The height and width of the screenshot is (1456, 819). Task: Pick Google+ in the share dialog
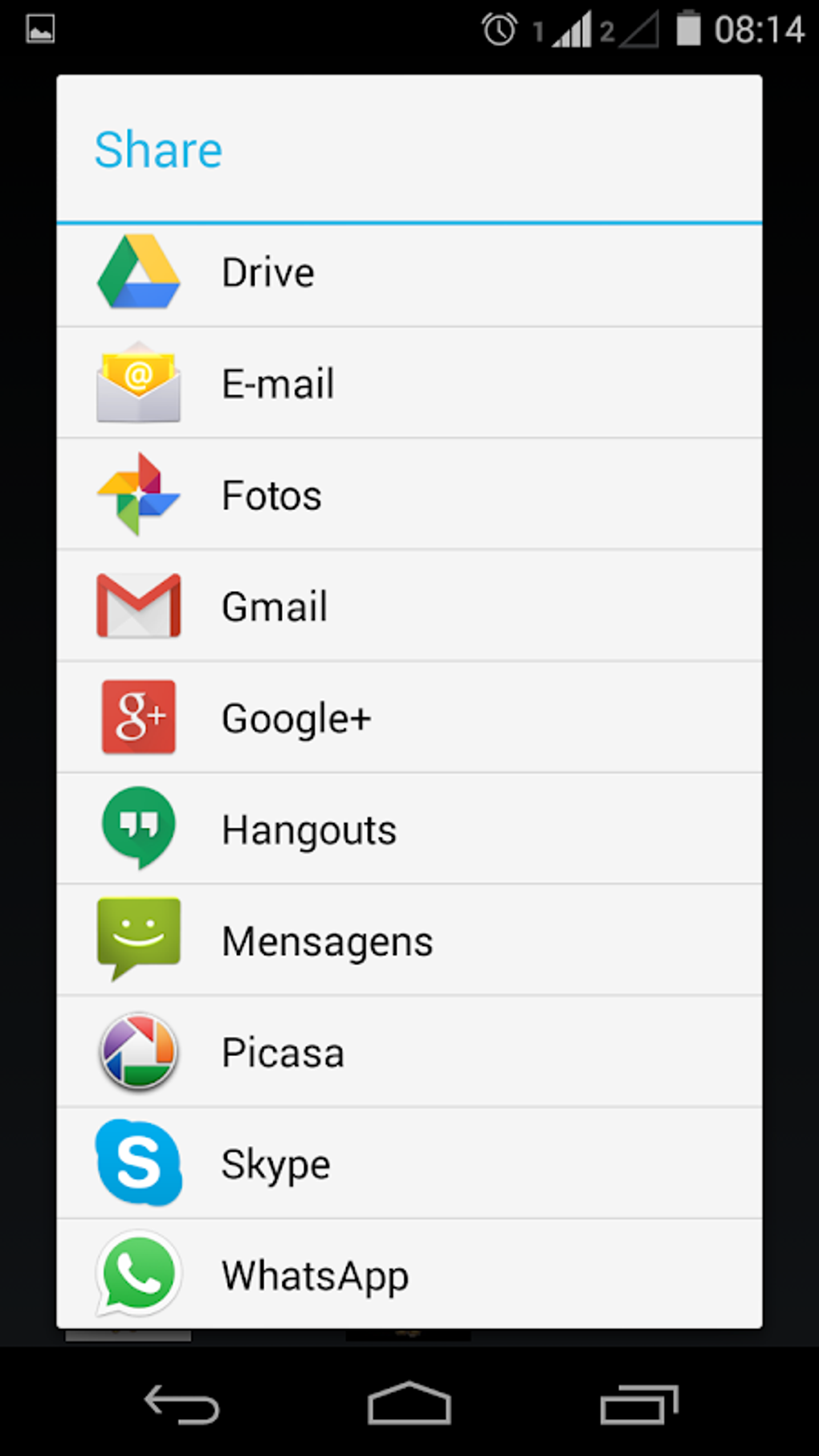click(x=409, y=718)
